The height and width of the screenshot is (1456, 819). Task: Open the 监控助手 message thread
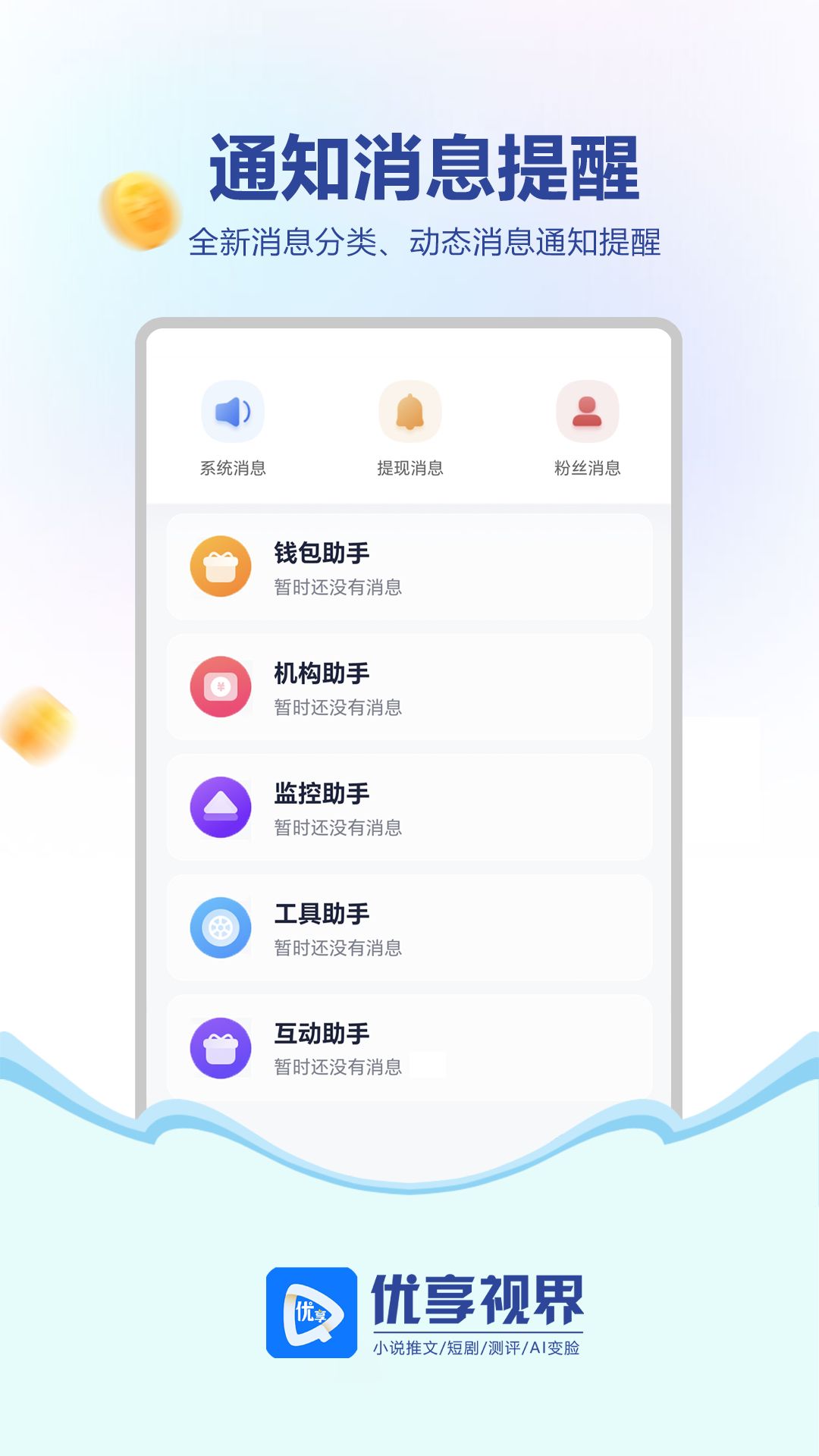409,806
